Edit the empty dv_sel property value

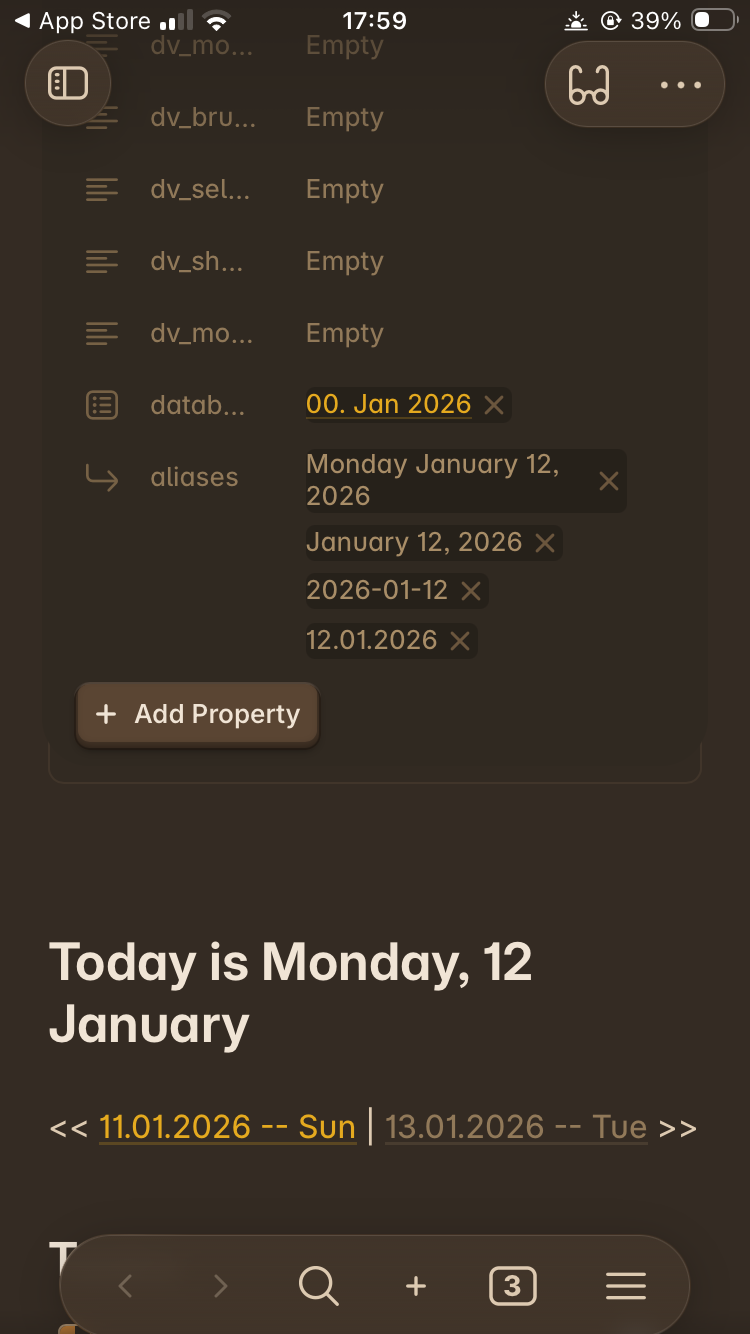click(344, 189)
